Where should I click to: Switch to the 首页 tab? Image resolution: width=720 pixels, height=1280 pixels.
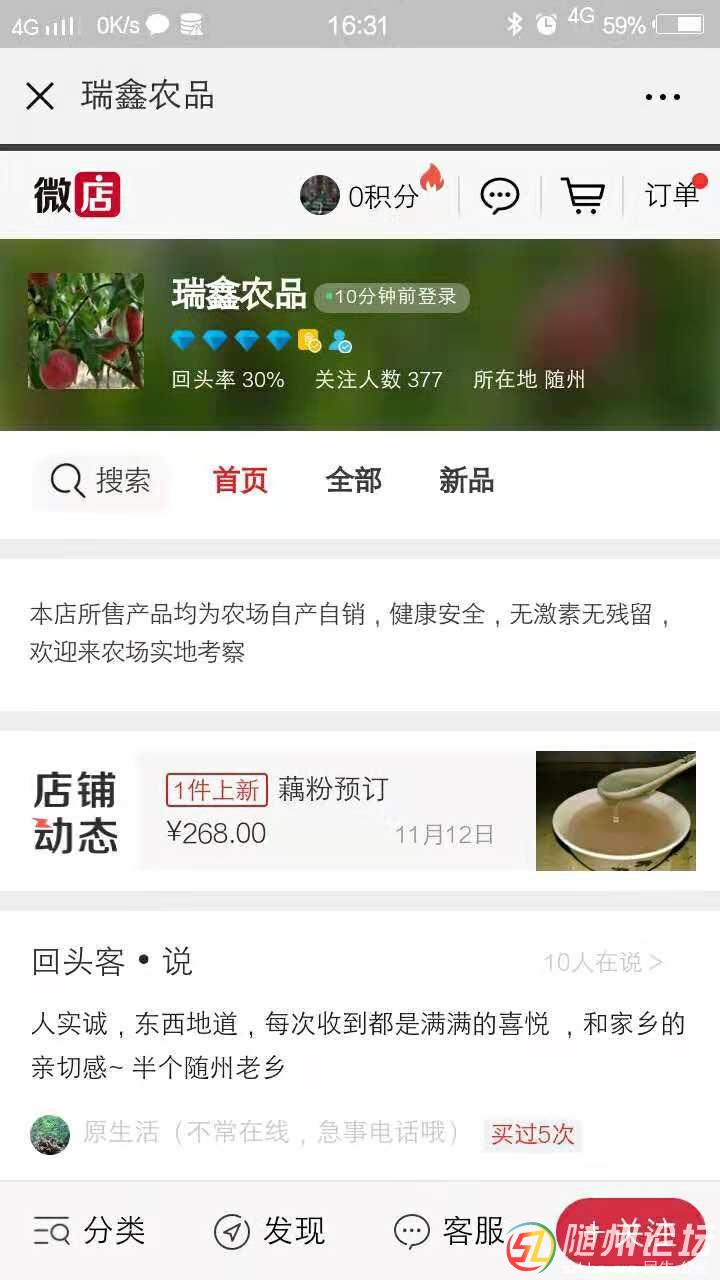point(240,481)
